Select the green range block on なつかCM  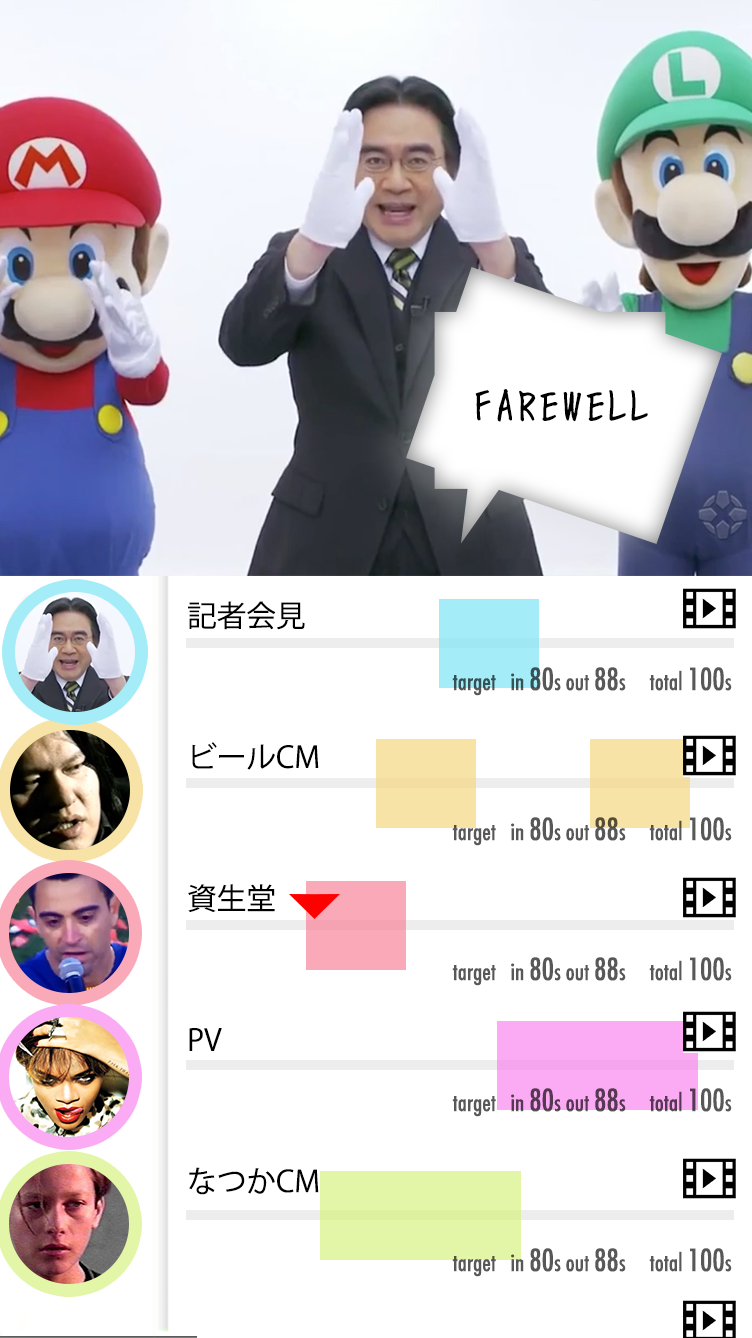pyautogui.click(x=420, y=1215)
